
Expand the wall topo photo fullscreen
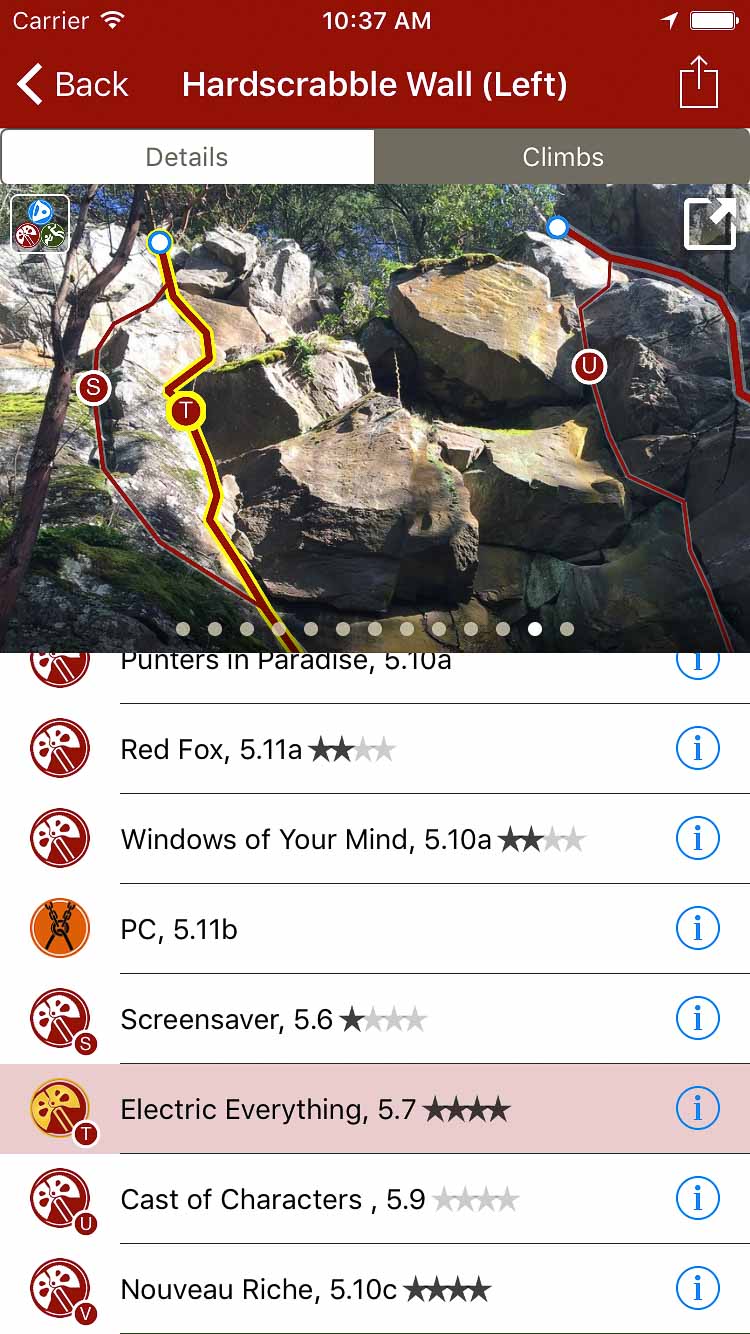point(710,224)
